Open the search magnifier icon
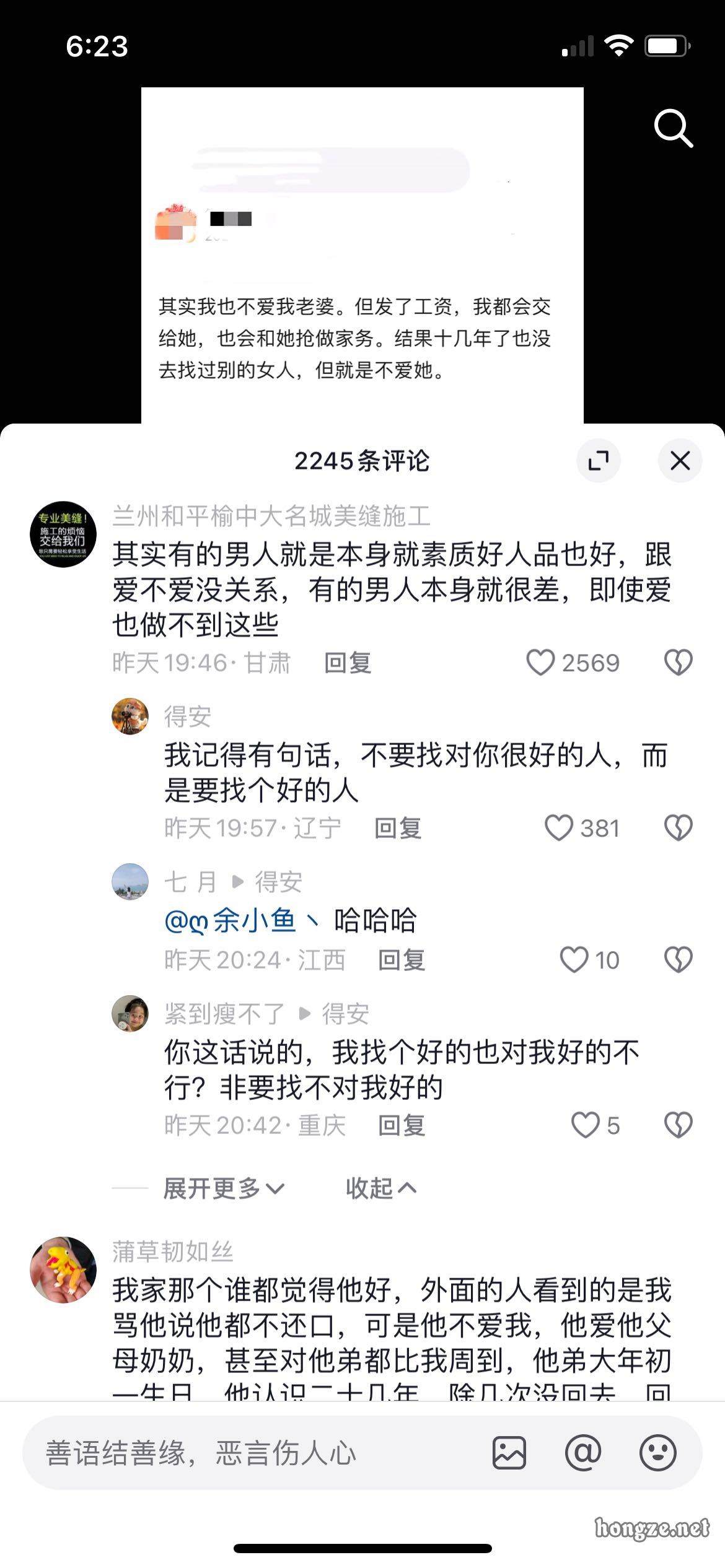This screenshot has width=725, height=1568. (673, 129)
